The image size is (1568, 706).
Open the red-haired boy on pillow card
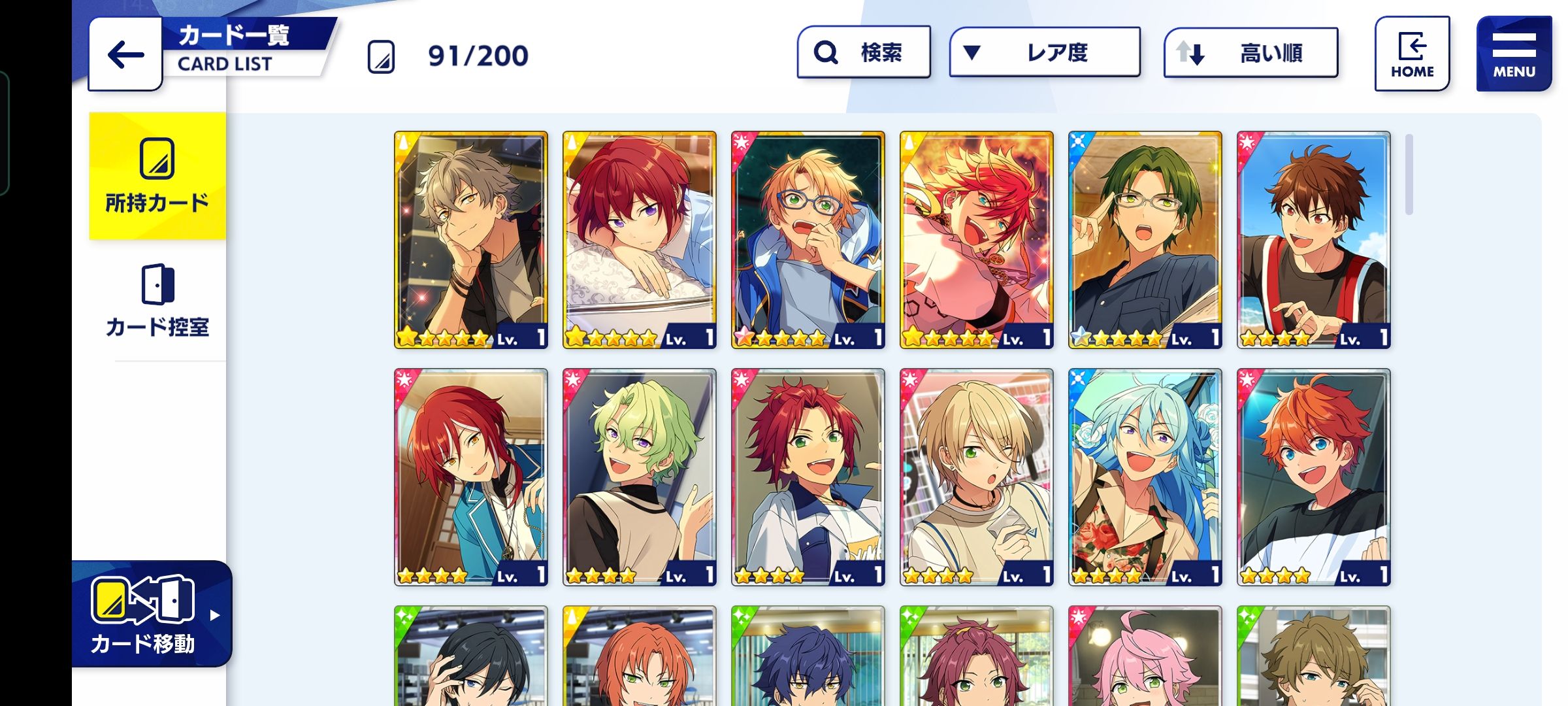(639, 240)
